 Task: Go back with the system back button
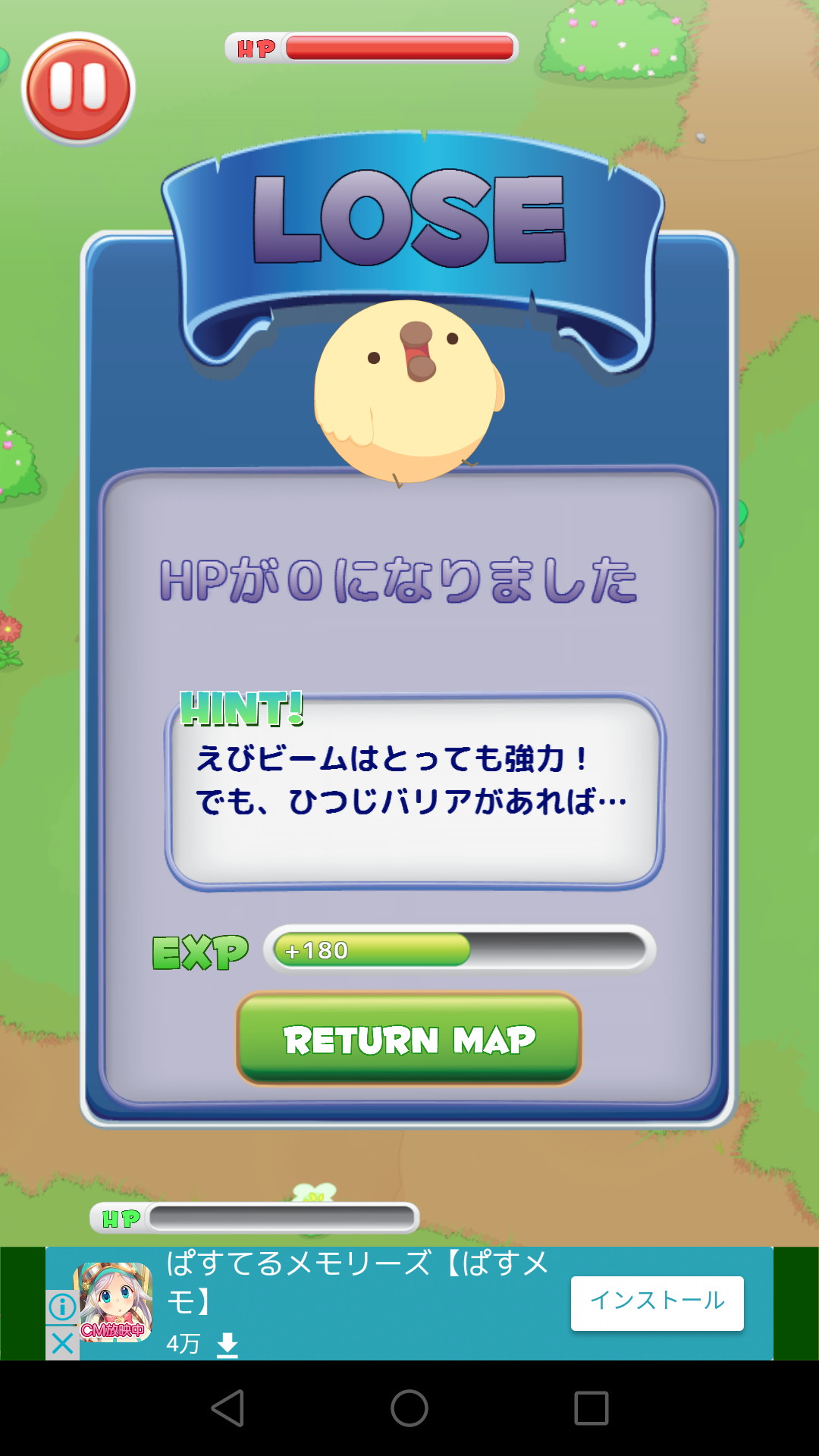(227, 1408)
